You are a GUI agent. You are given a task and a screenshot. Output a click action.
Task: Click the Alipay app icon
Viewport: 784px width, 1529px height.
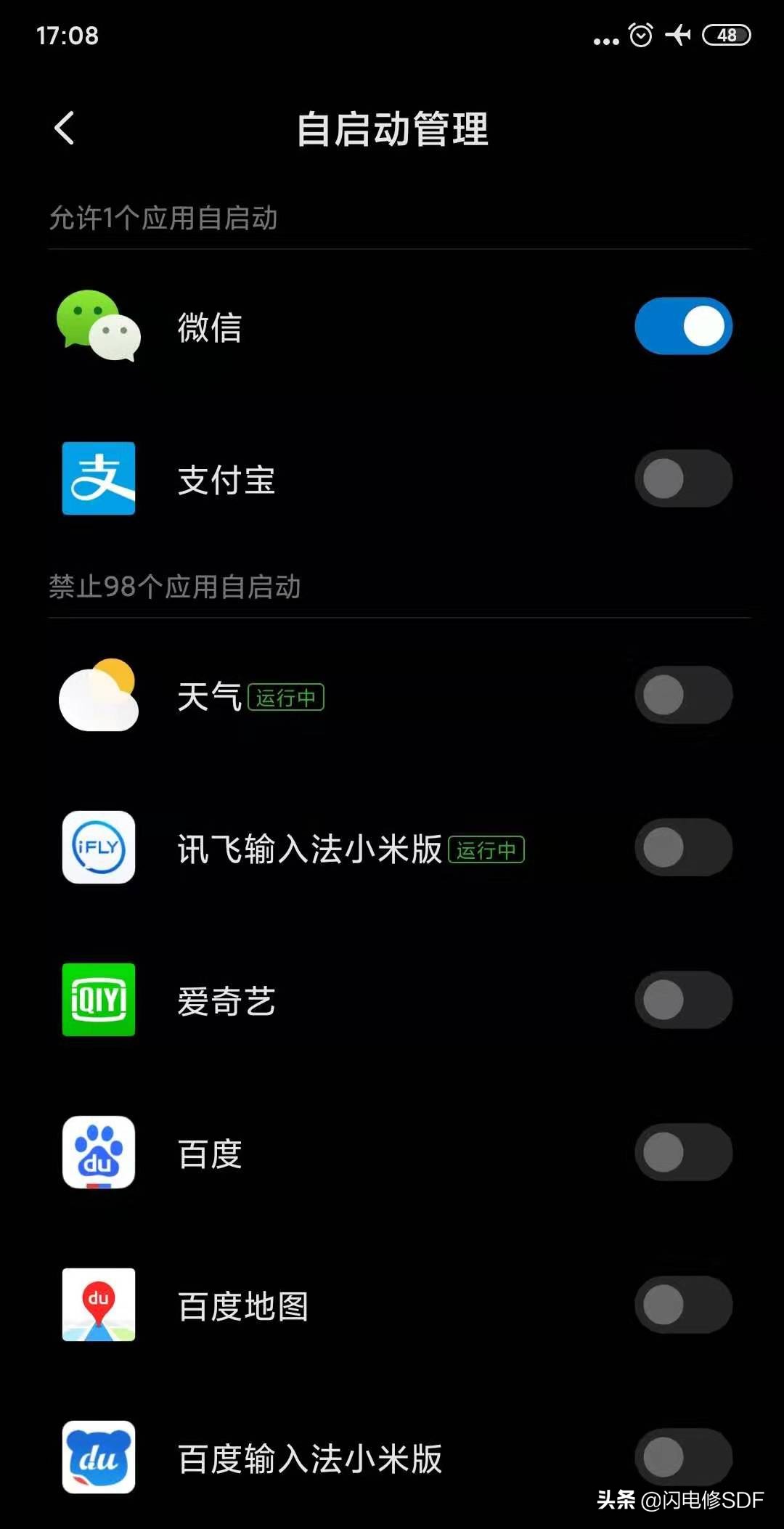98,479
